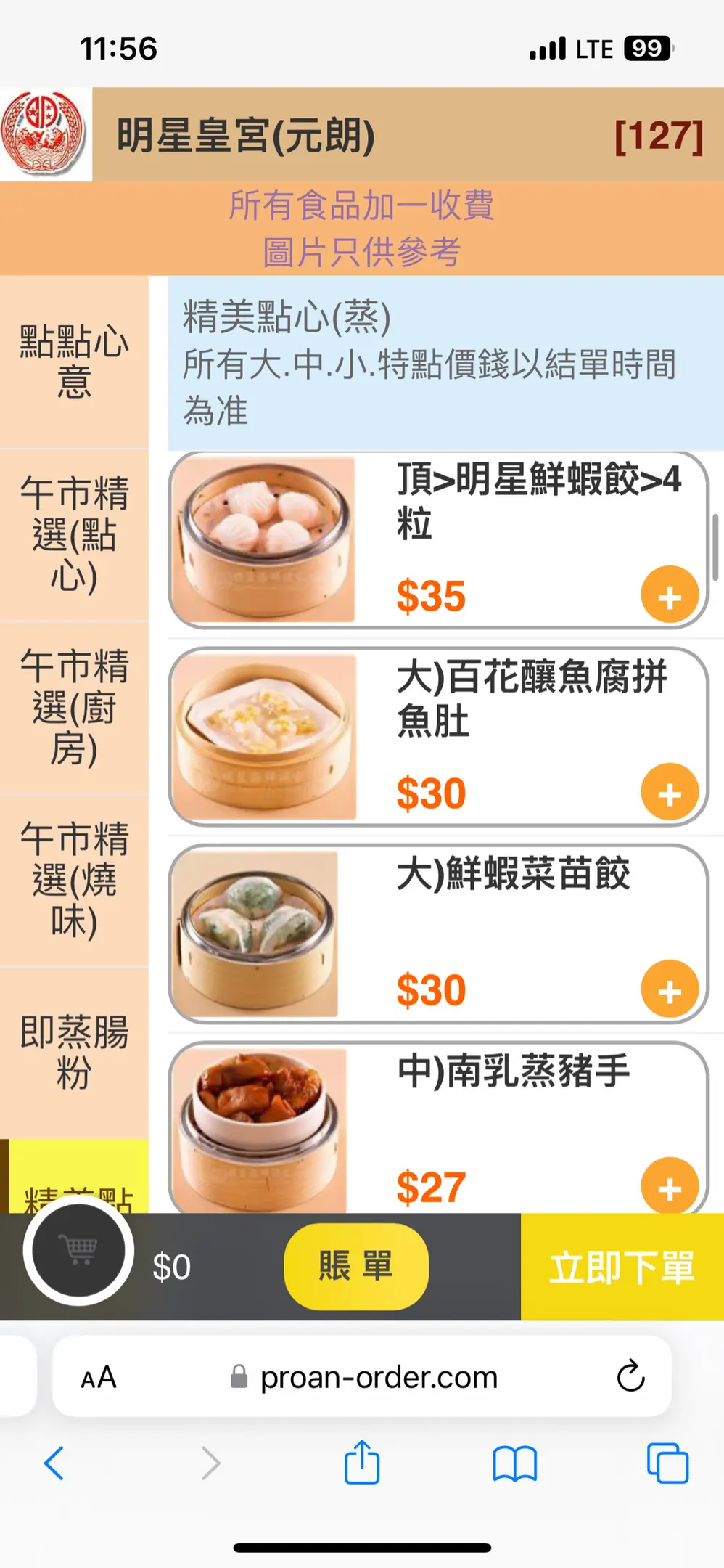Screen dimensions: 724x1568
Task: View the bill with 賬單
Action: (x=355, y=1266)
